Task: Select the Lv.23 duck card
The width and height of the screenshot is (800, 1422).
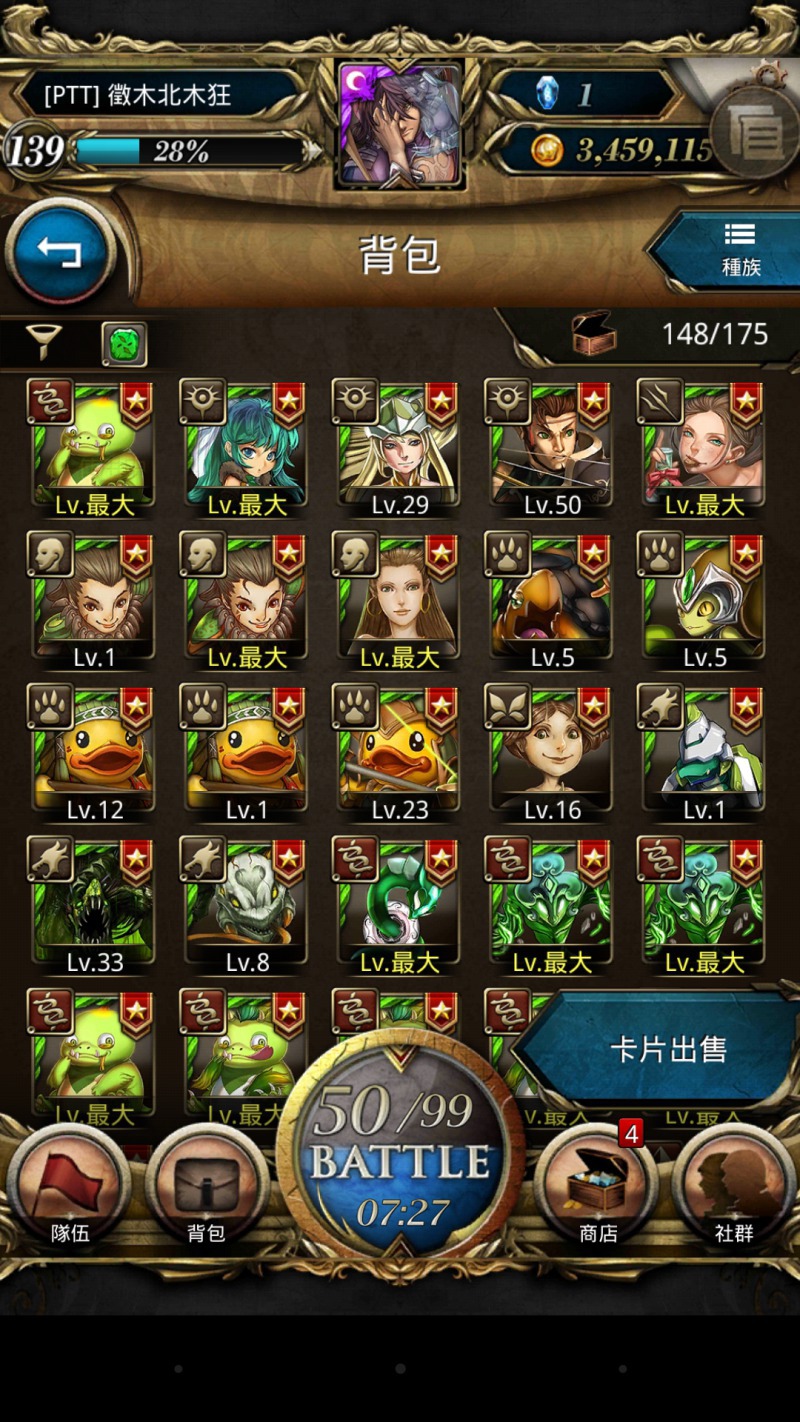Action: click(x=399, y=753)
